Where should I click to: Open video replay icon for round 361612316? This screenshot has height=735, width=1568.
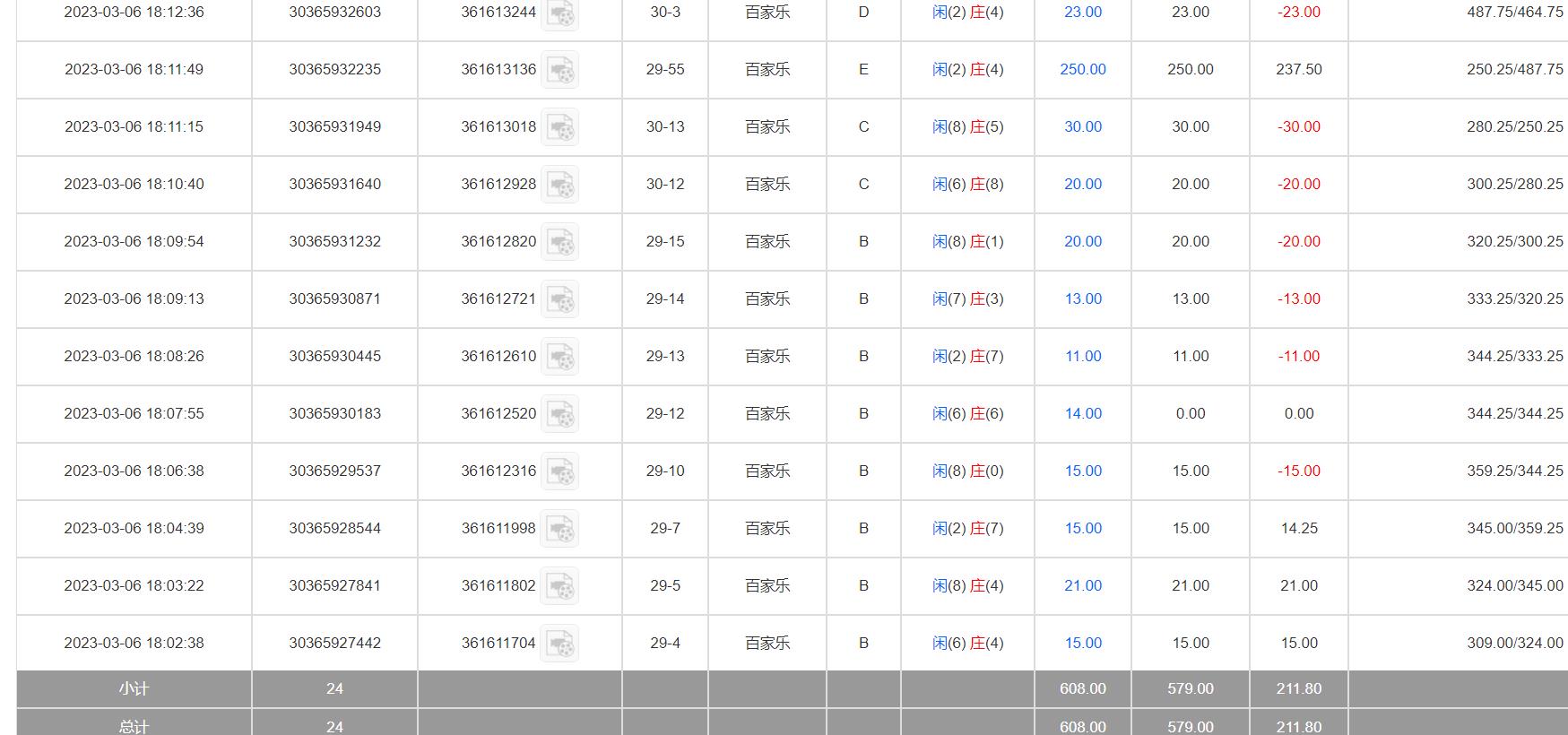[x=559, y=471]
